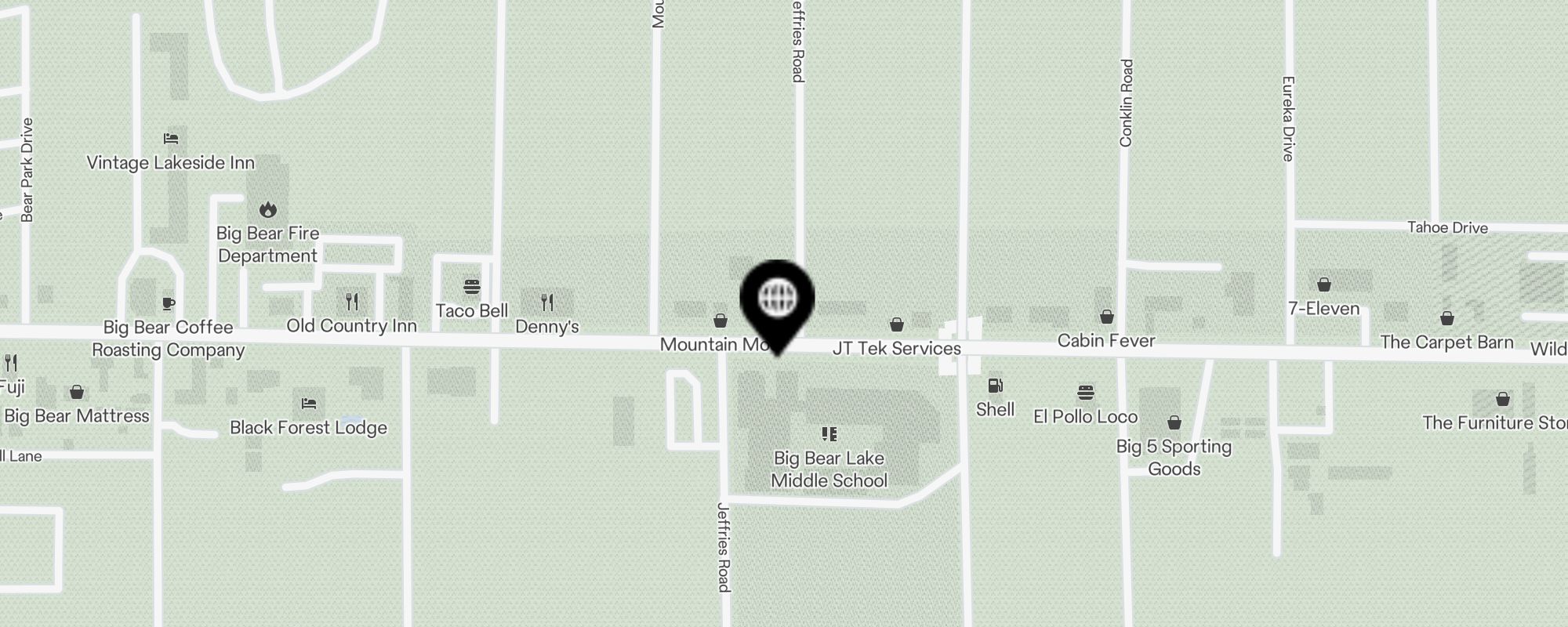This screenshot has width=1568, height=627.
Task: Open the El Pollo Loco marker
Action: point(1085,392)
